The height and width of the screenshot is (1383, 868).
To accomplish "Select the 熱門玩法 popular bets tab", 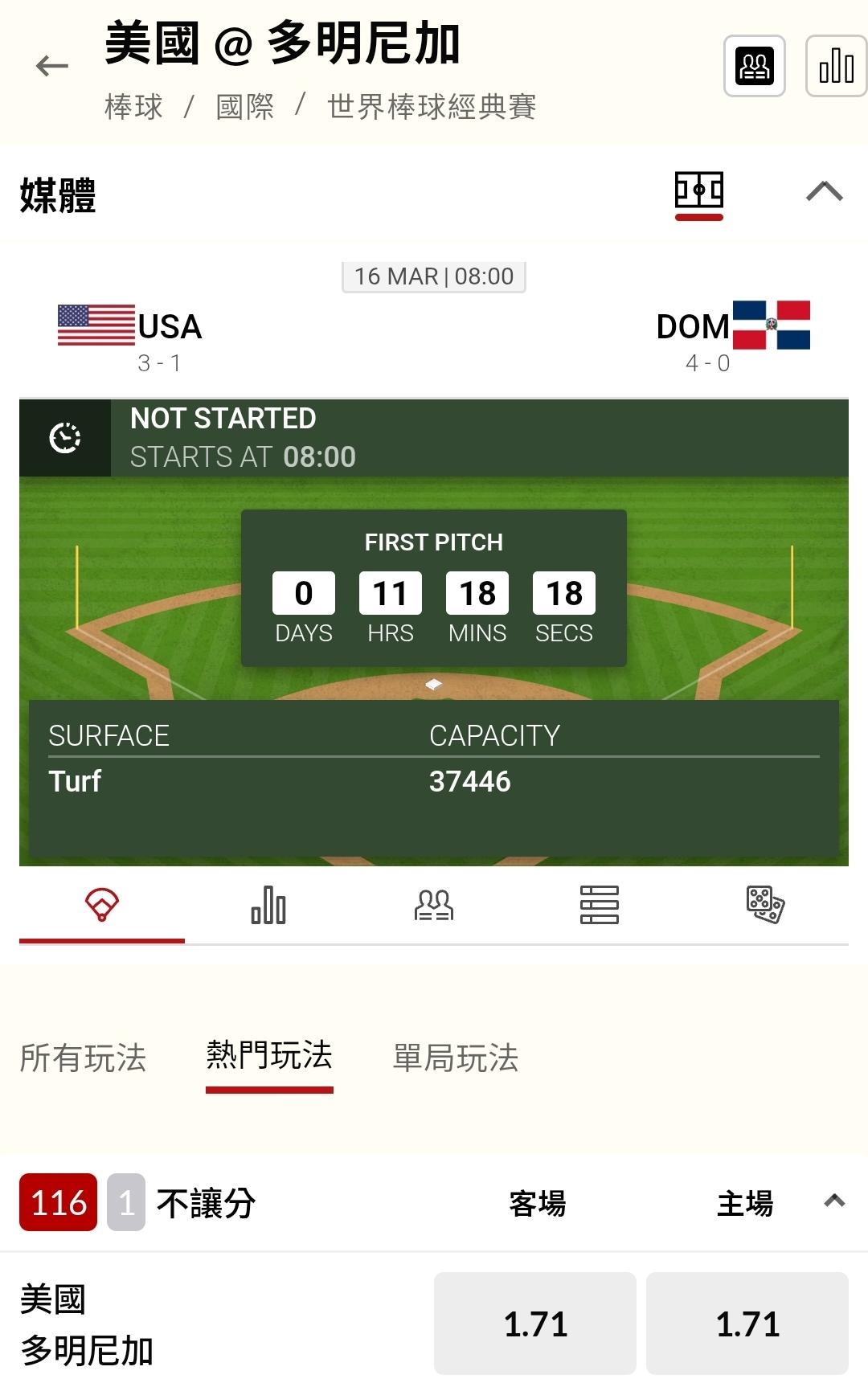I will click(x=269, y=1056).
